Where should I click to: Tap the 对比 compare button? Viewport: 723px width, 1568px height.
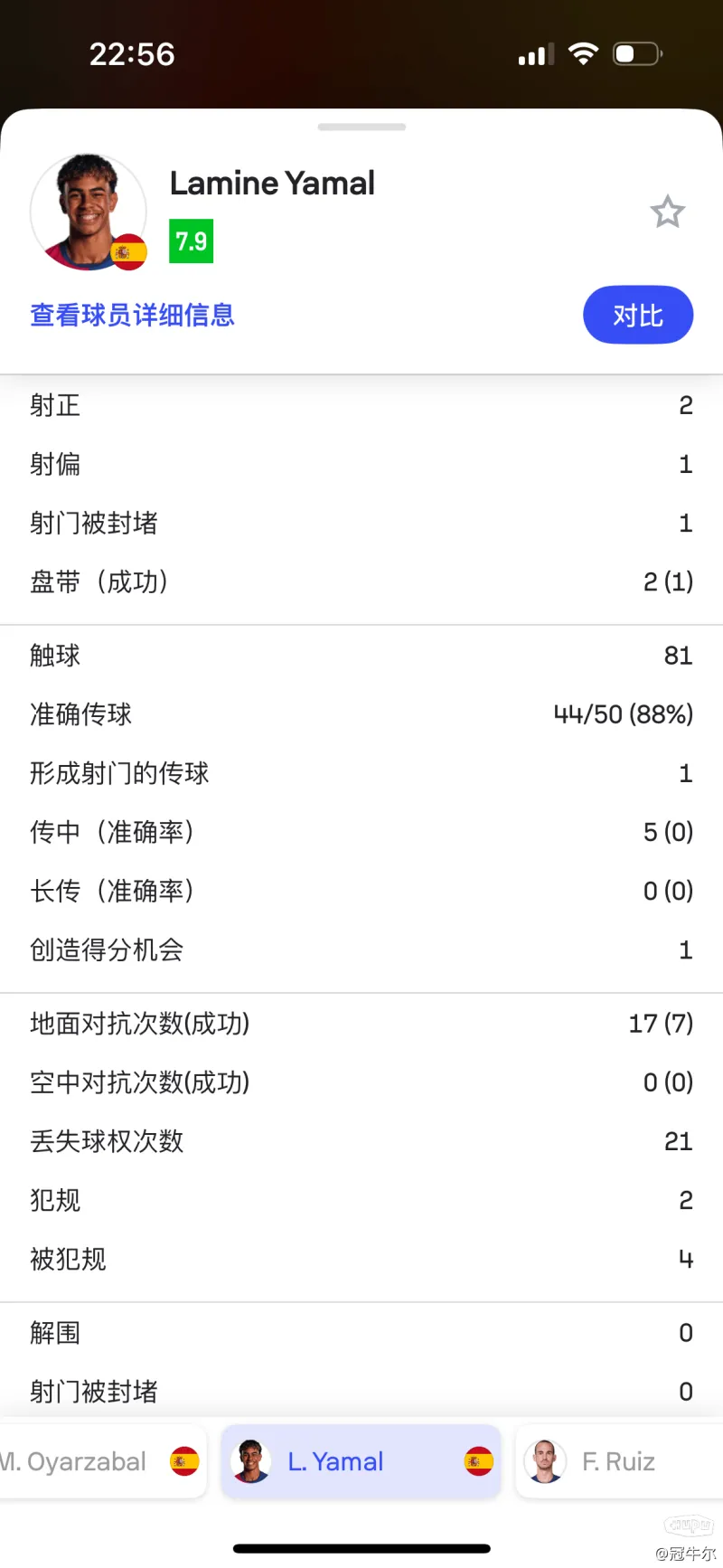pyautogui.click(x=638, y=316)
